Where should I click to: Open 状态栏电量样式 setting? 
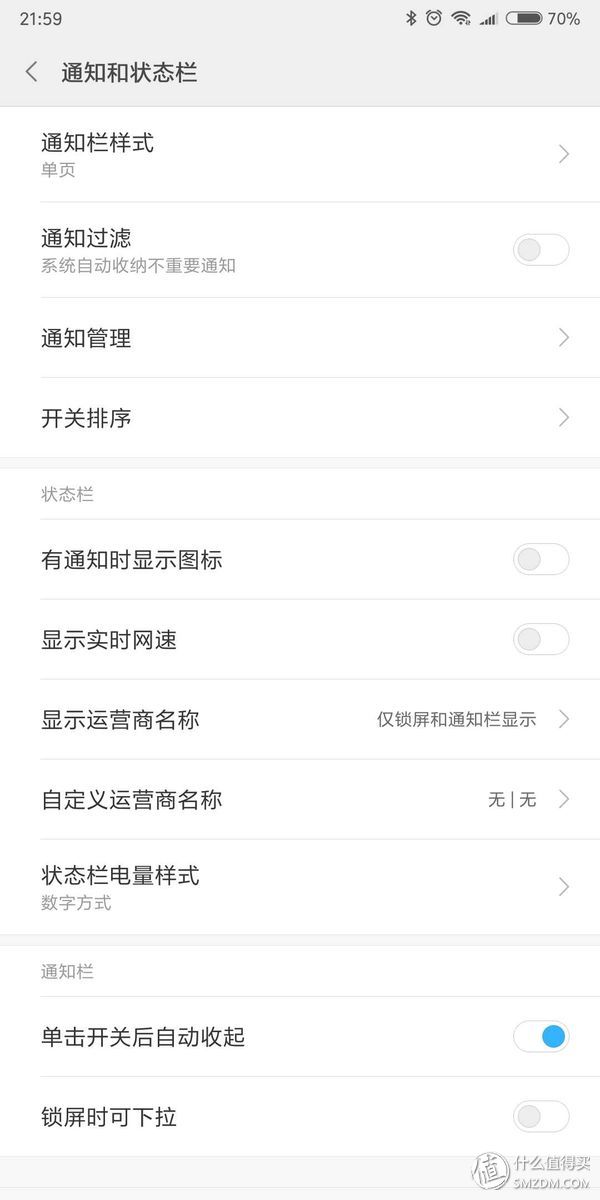click(x=300, y=887)
